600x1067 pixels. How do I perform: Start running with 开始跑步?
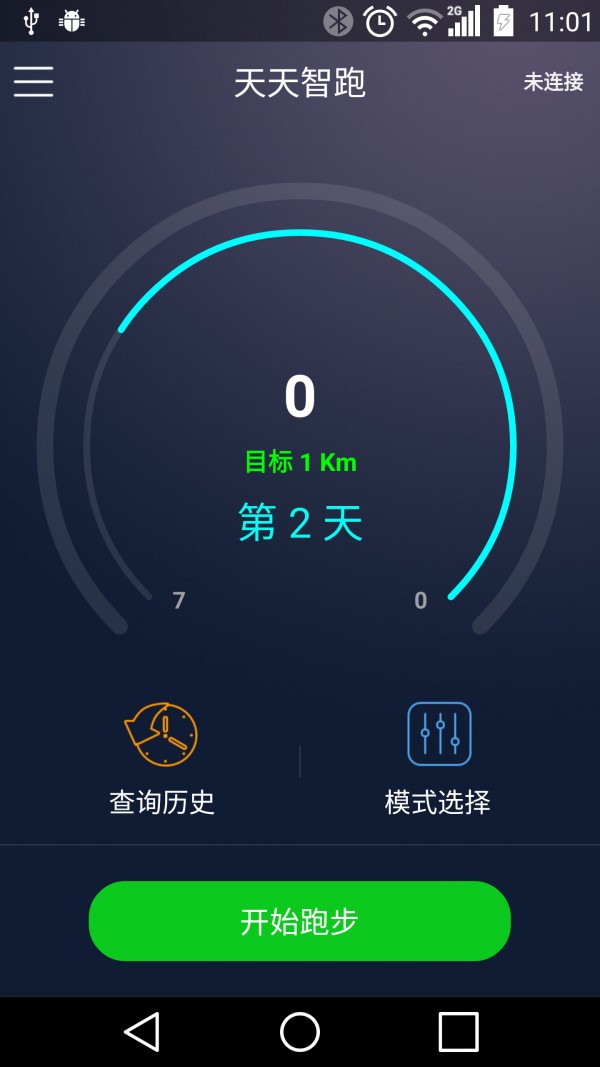pos(300,921)
